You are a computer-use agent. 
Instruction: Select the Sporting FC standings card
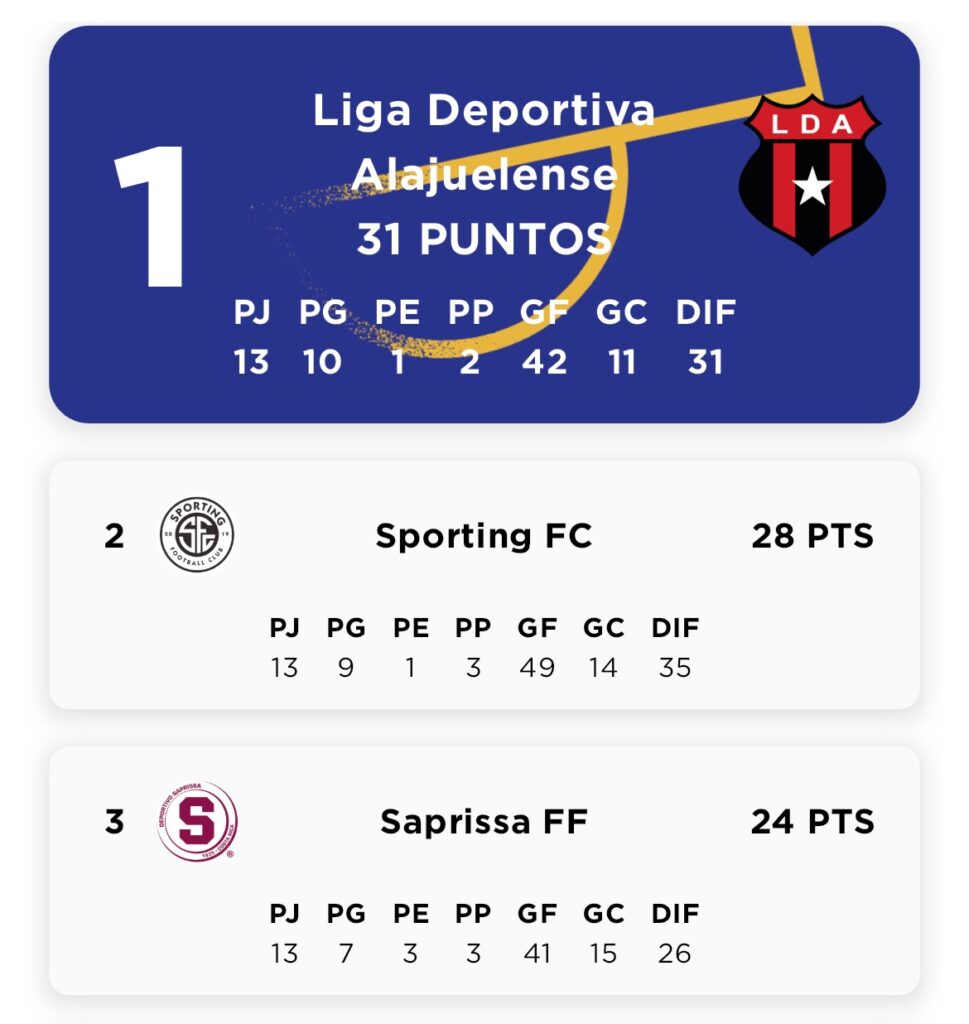point(484,584)
